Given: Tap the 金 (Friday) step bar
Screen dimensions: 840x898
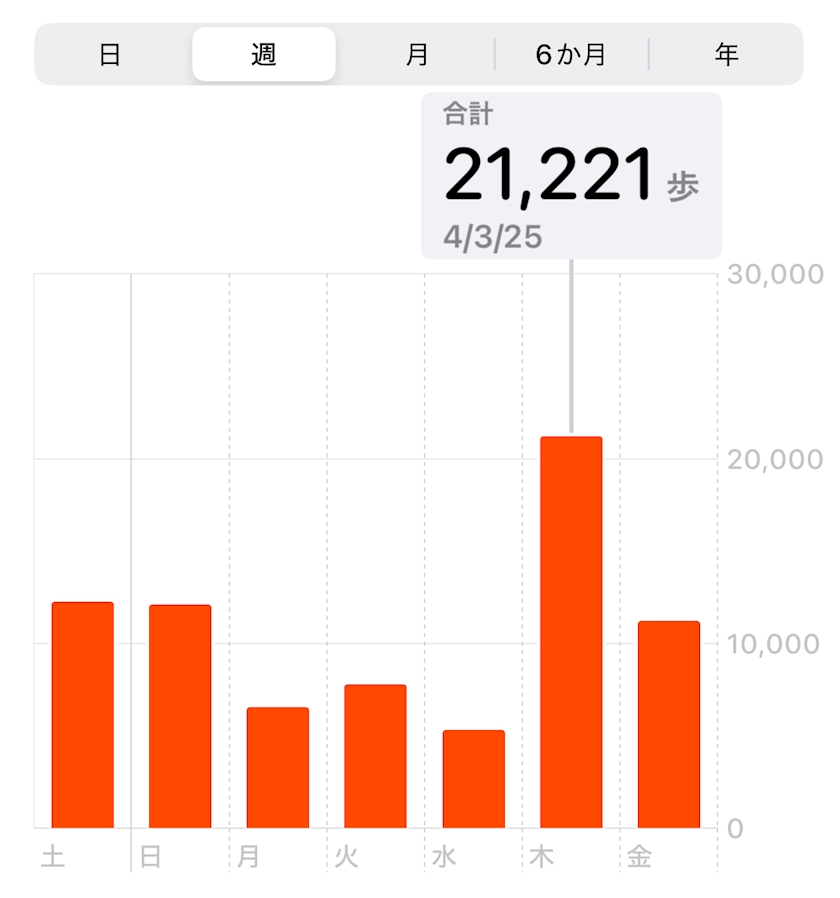Looking at the screenshot, I should (x=669, y=724).
